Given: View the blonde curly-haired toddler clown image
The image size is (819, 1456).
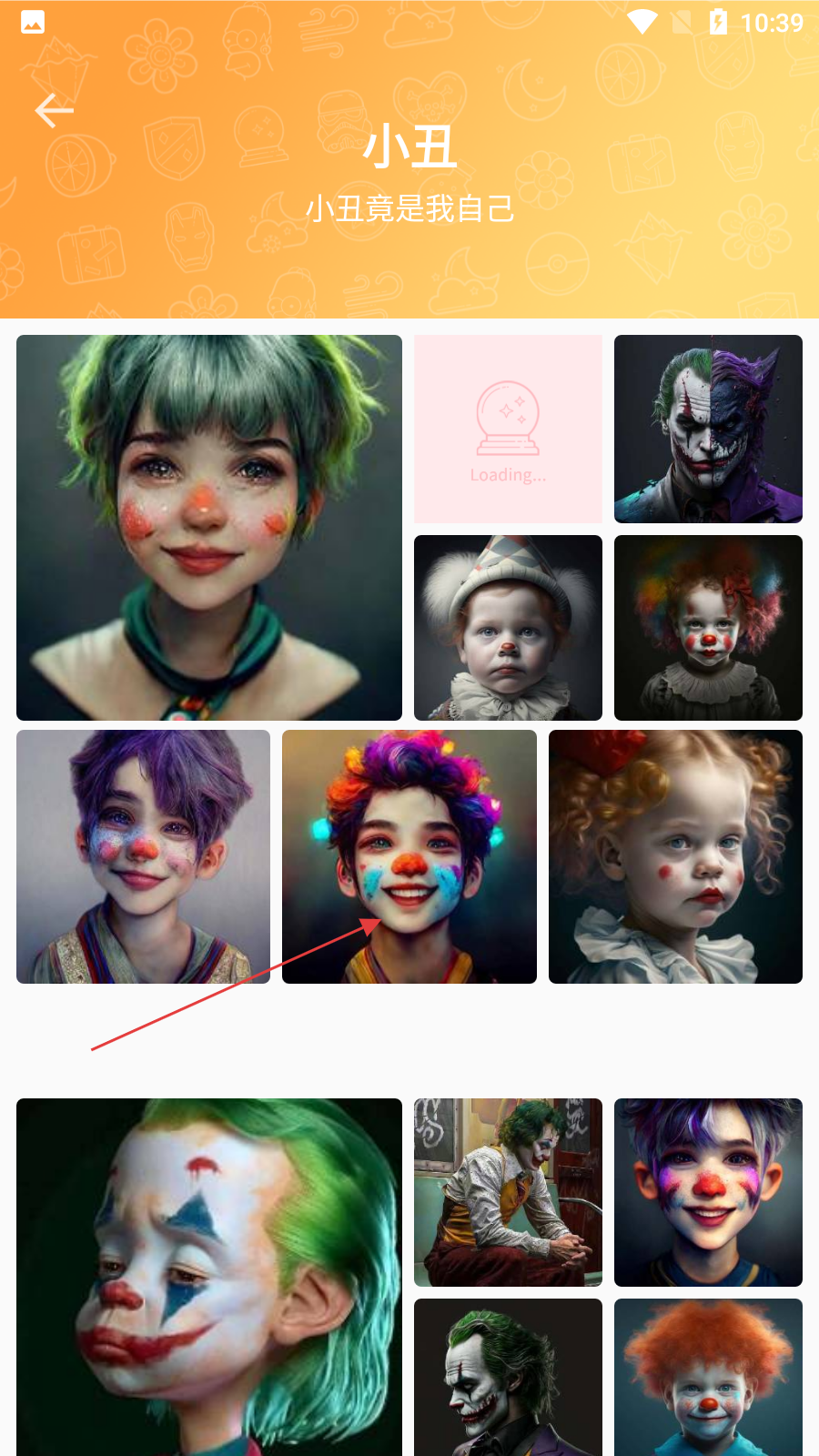Looking at the screenshot, I should [675, 856].
